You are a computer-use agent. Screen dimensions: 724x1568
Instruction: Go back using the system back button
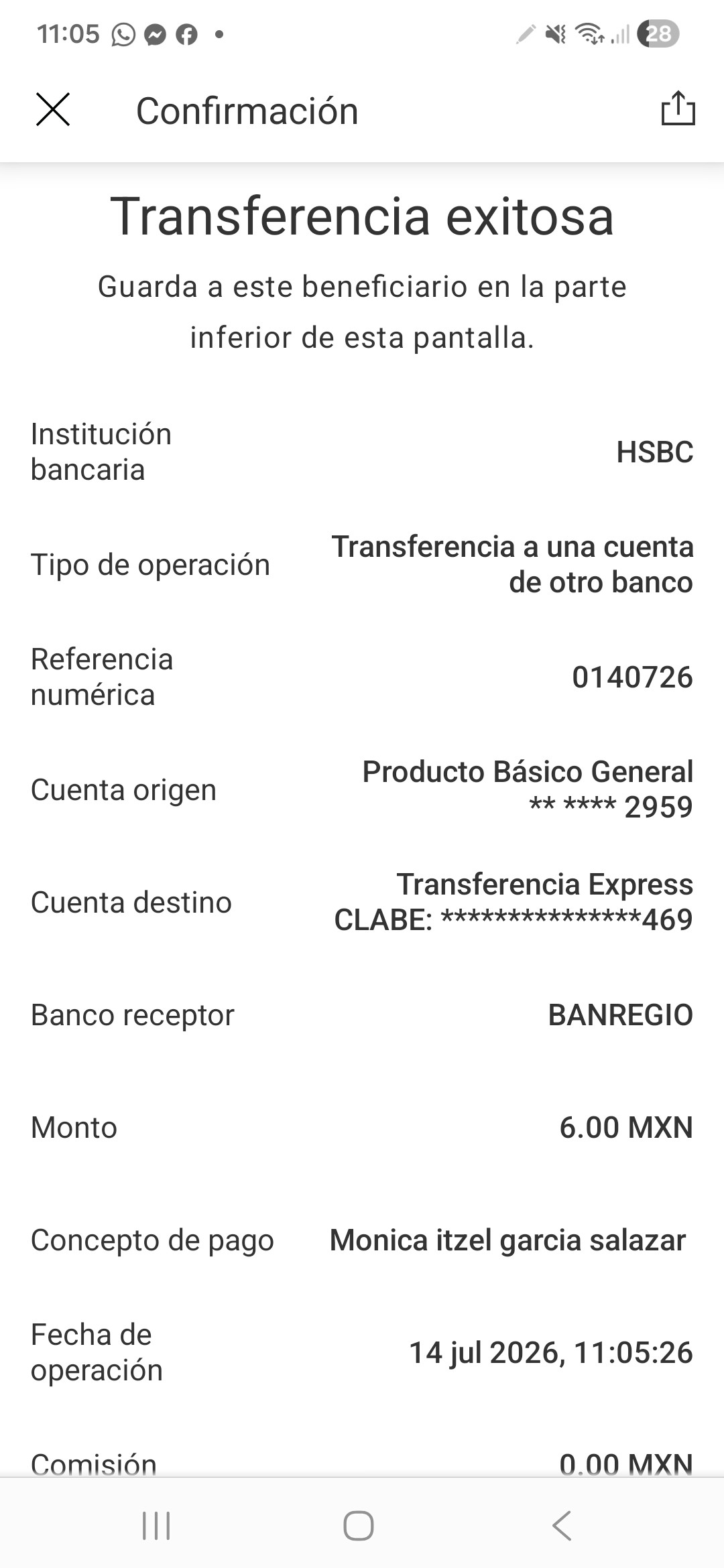(562, 1526)
